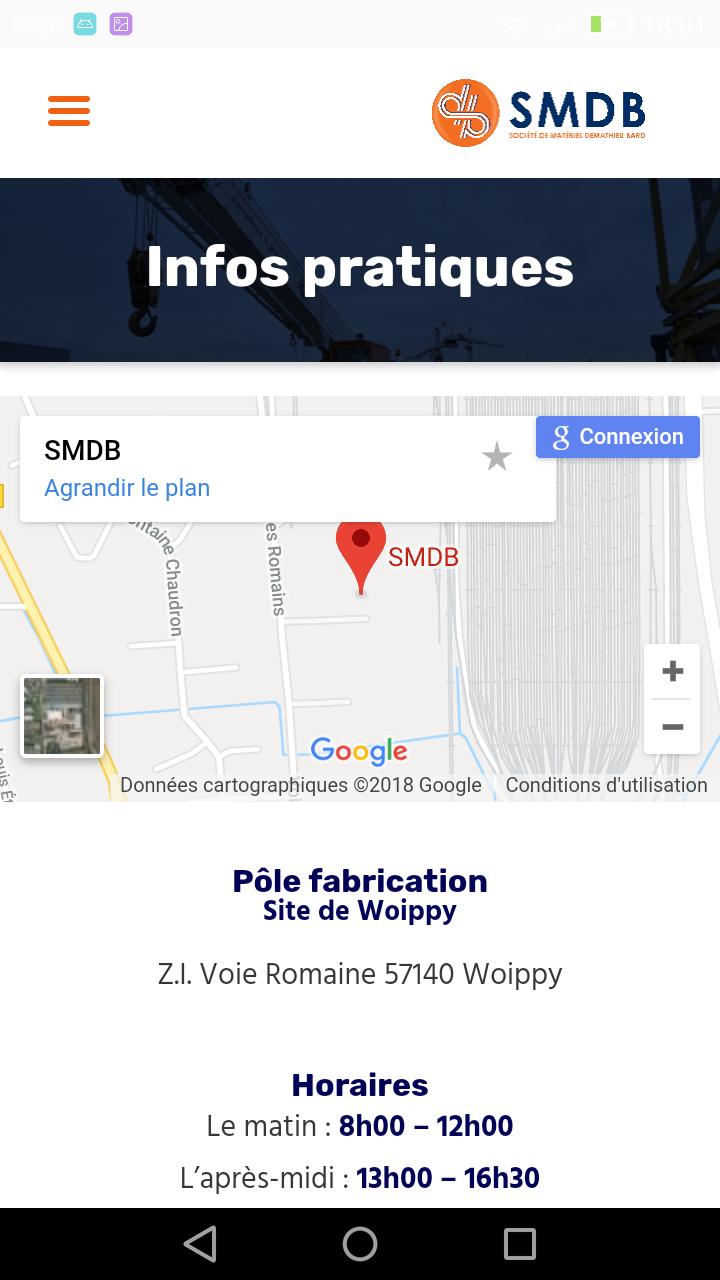
Task: Tap the Agrandir le plan link
Action: tap(127, 488)
